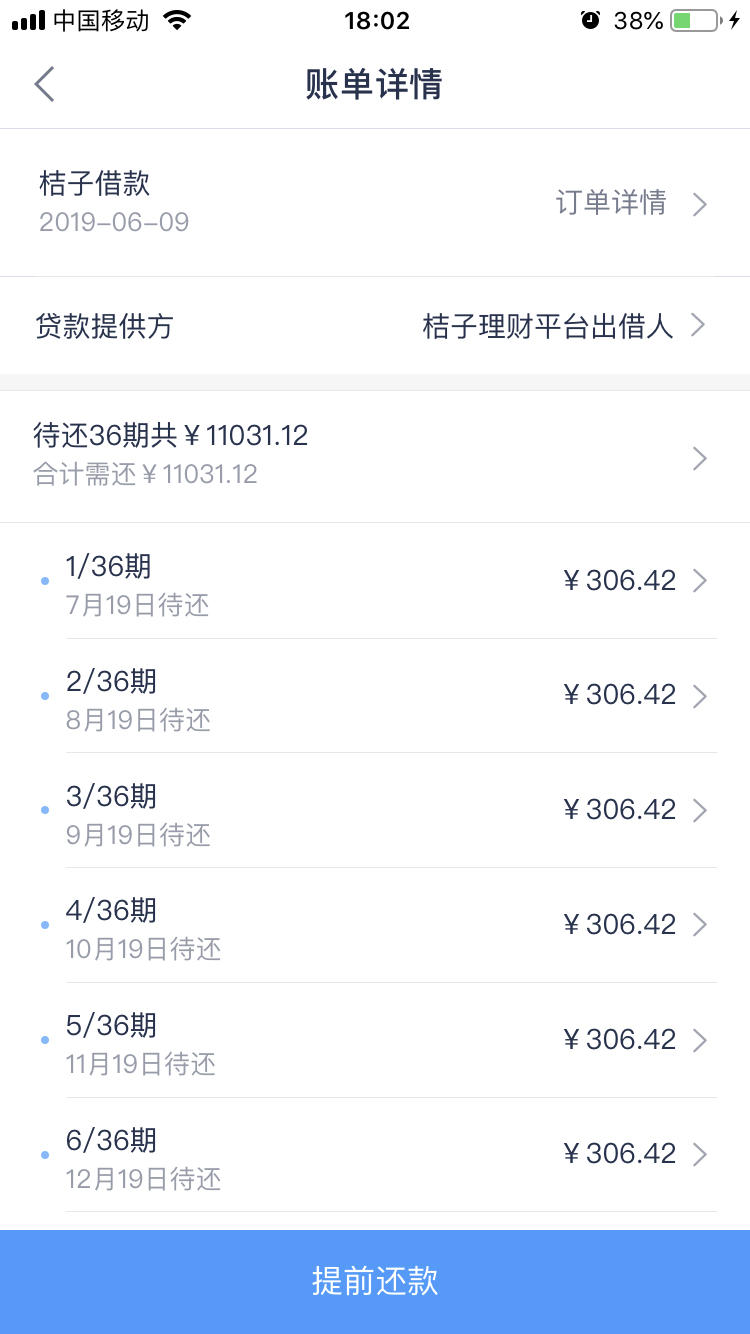Expand the 待还36期 summary chevron
Viewport: 750px width, 1334px height.
tap(700, 457)
